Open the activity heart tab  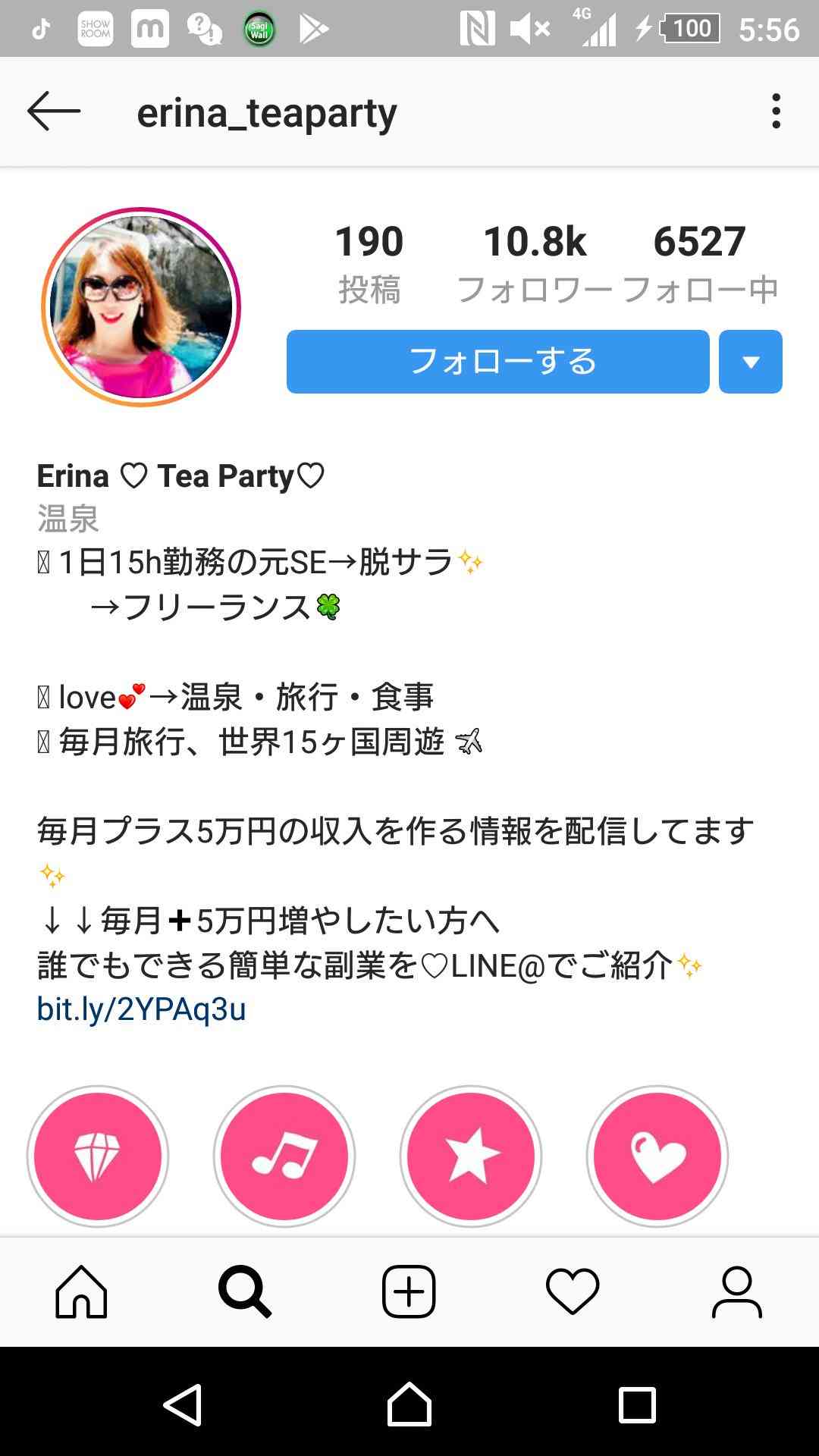coord(573,1291)
